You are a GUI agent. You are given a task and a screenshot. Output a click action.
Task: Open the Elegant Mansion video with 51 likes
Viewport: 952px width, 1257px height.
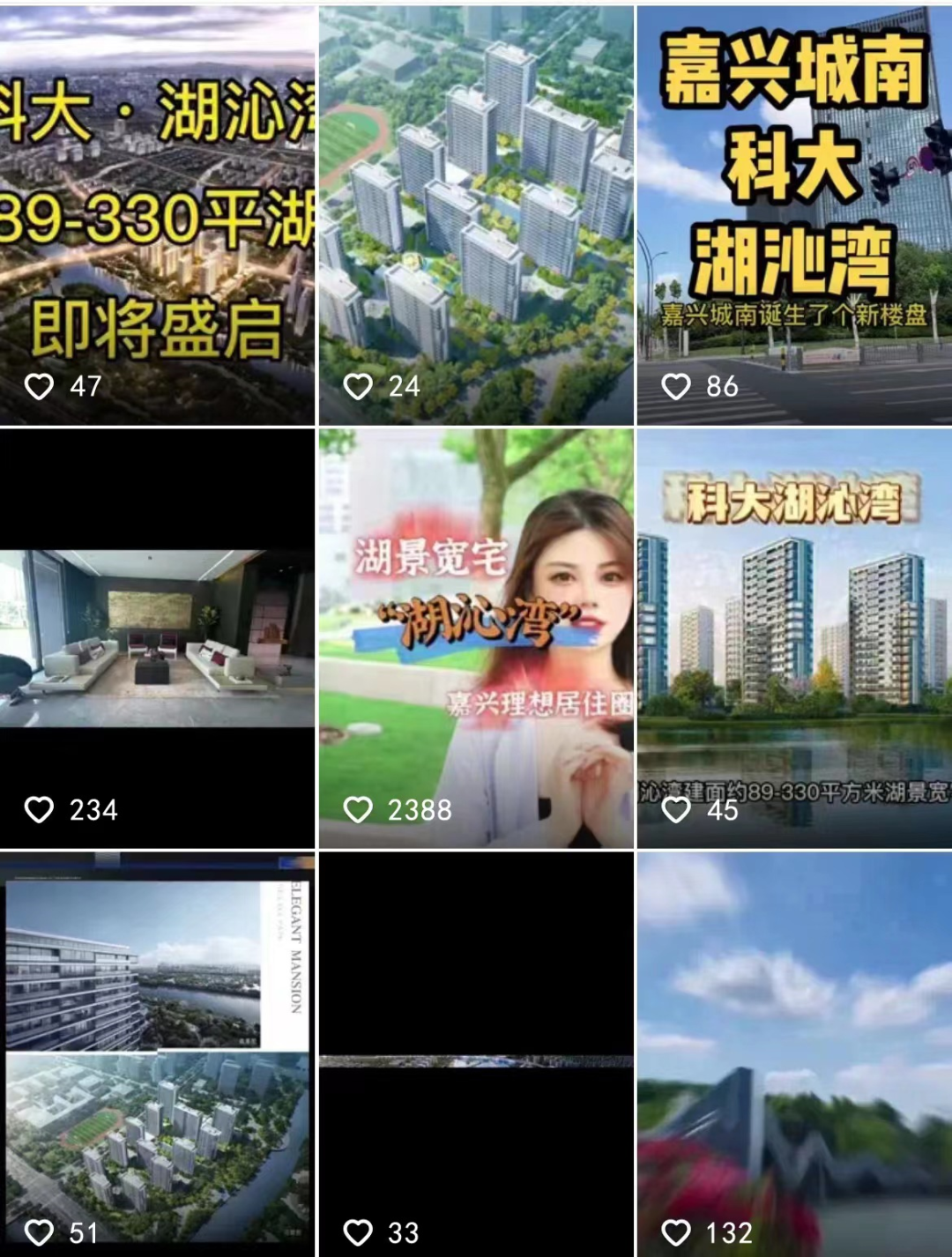click(x=157, y=1053)
